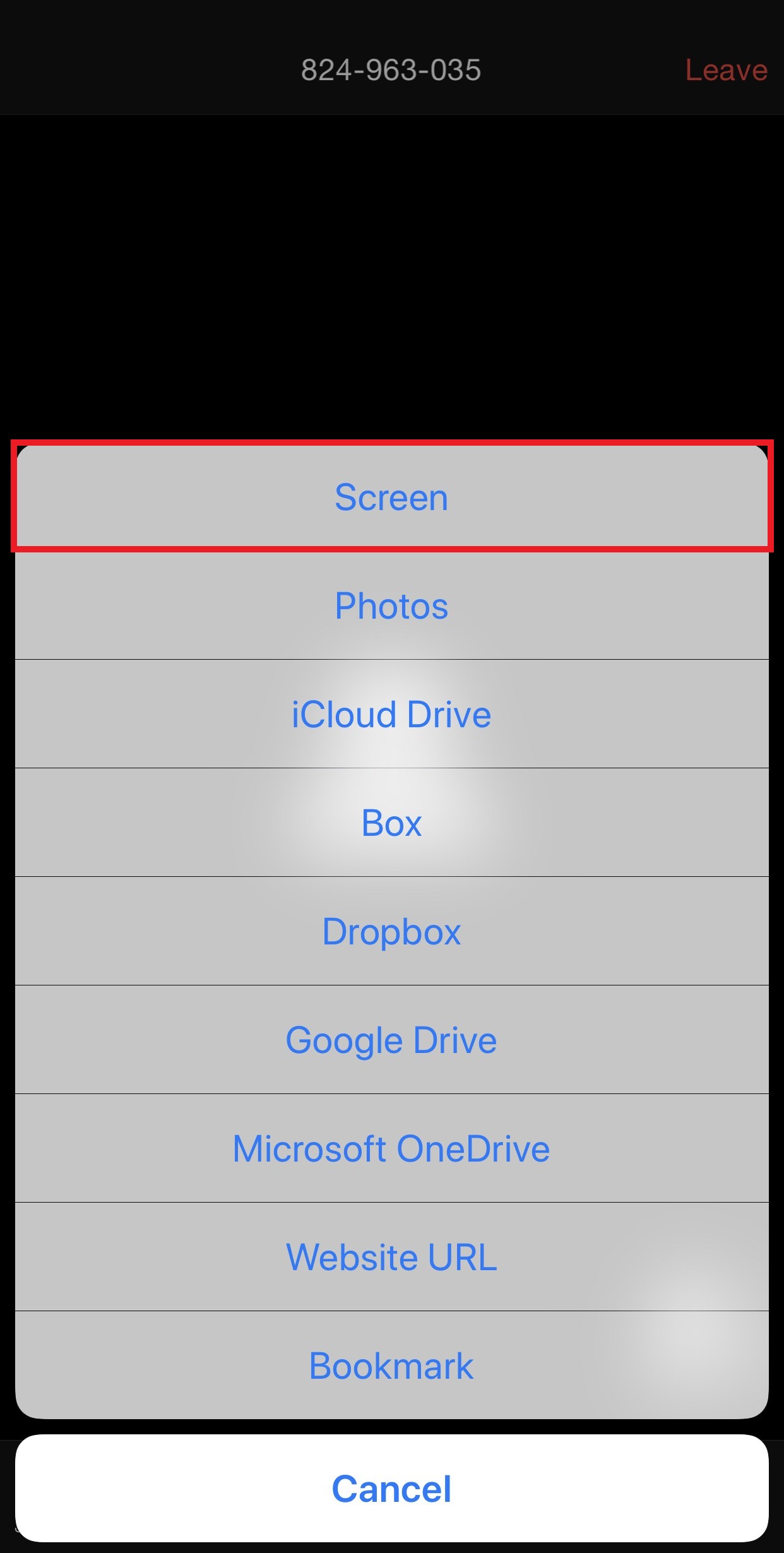Choose Photos from the share options
This screenshot has width=784, height=1553.
tap(391, 606)
